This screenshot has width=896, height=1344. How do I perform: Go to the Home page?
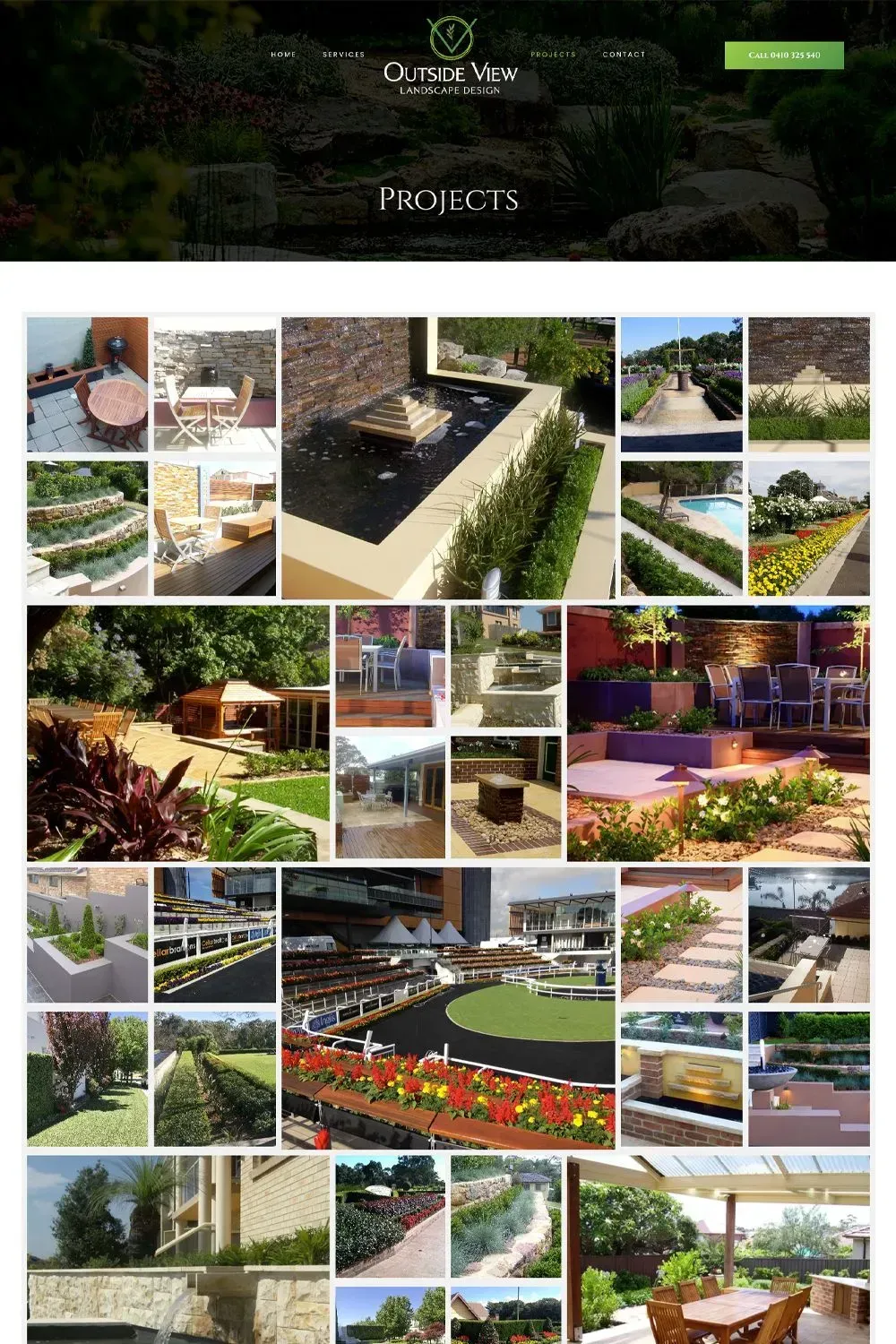click(283, 55)
